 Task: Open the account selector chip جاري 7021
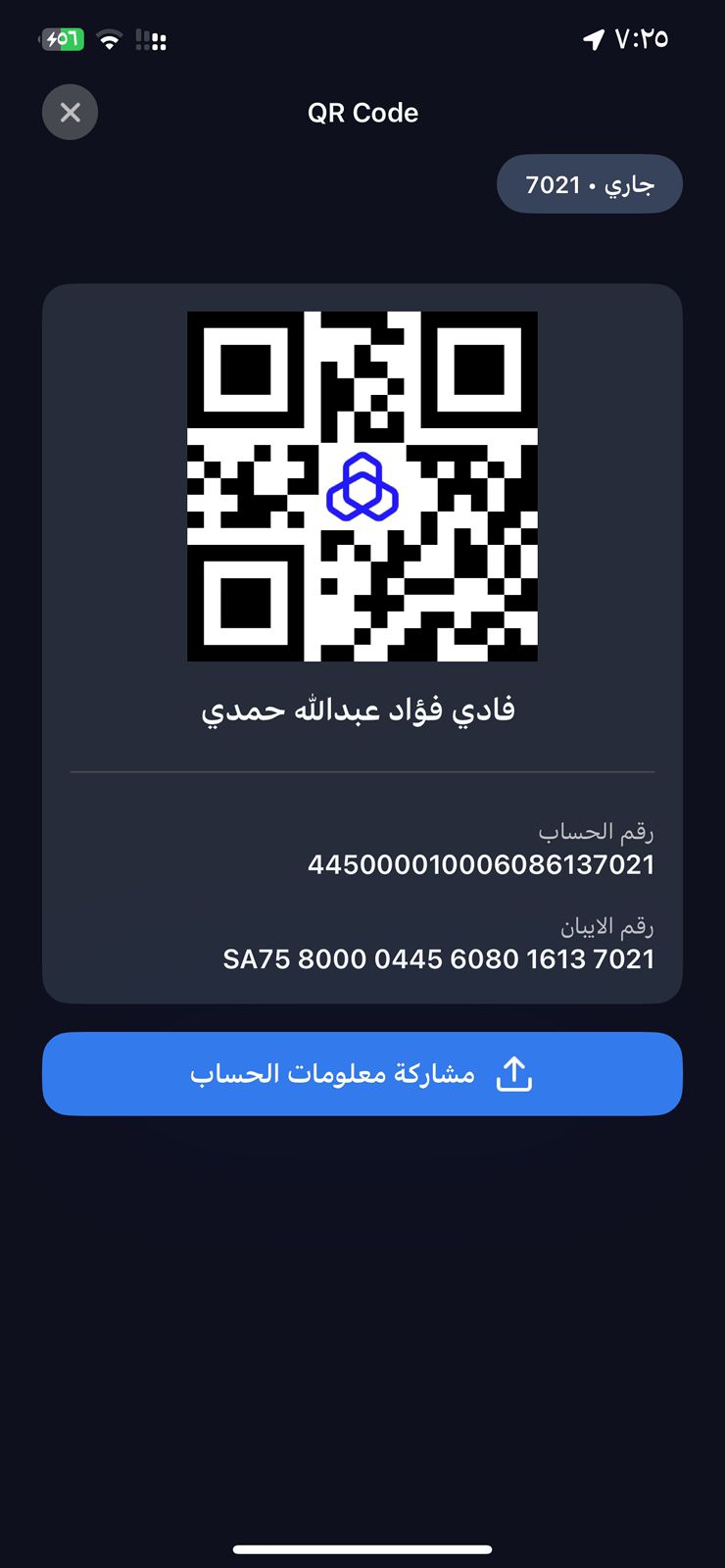[x=589, y=184]
